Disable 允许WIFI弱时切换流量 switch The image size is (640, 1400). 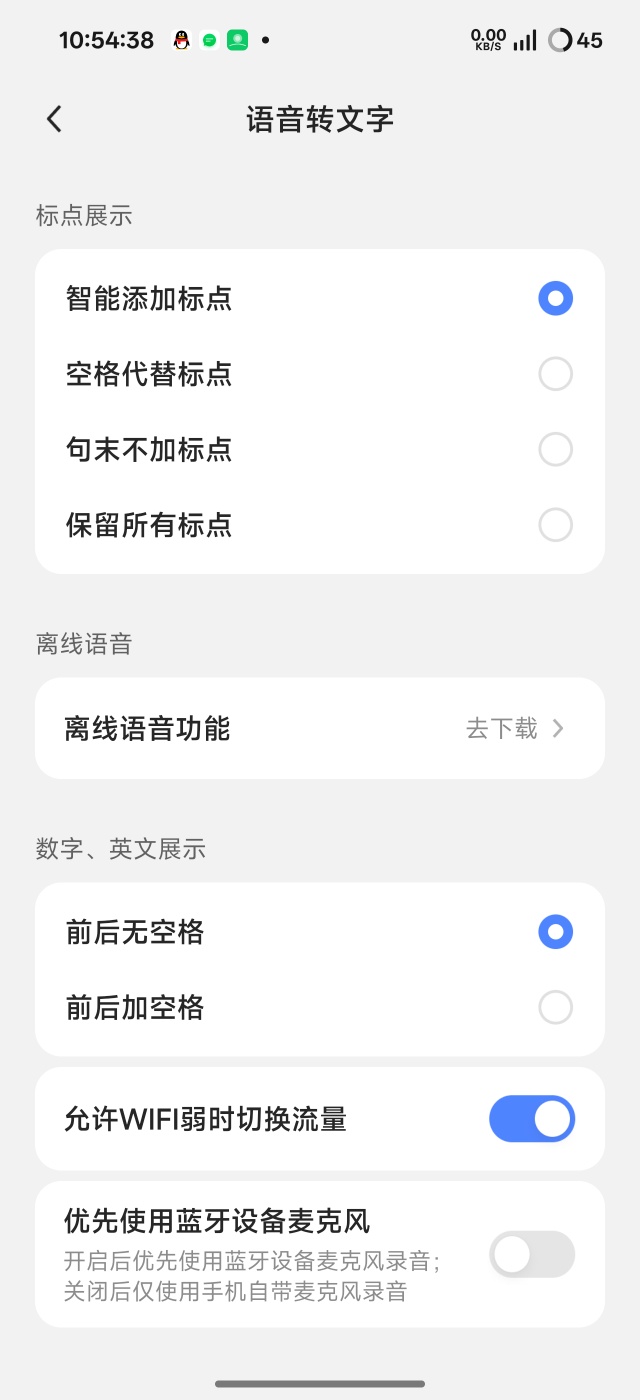[x=531, y=1119]
